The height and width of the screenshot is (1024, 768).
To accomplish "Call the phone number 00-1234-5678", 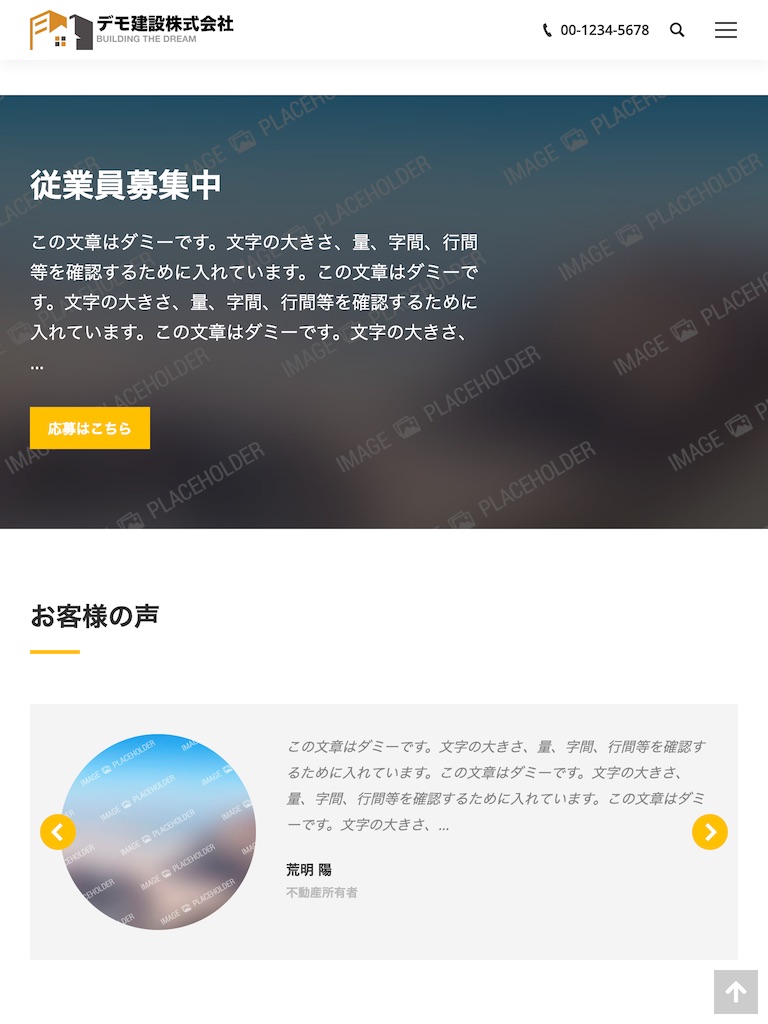I will tap(596, 30).
